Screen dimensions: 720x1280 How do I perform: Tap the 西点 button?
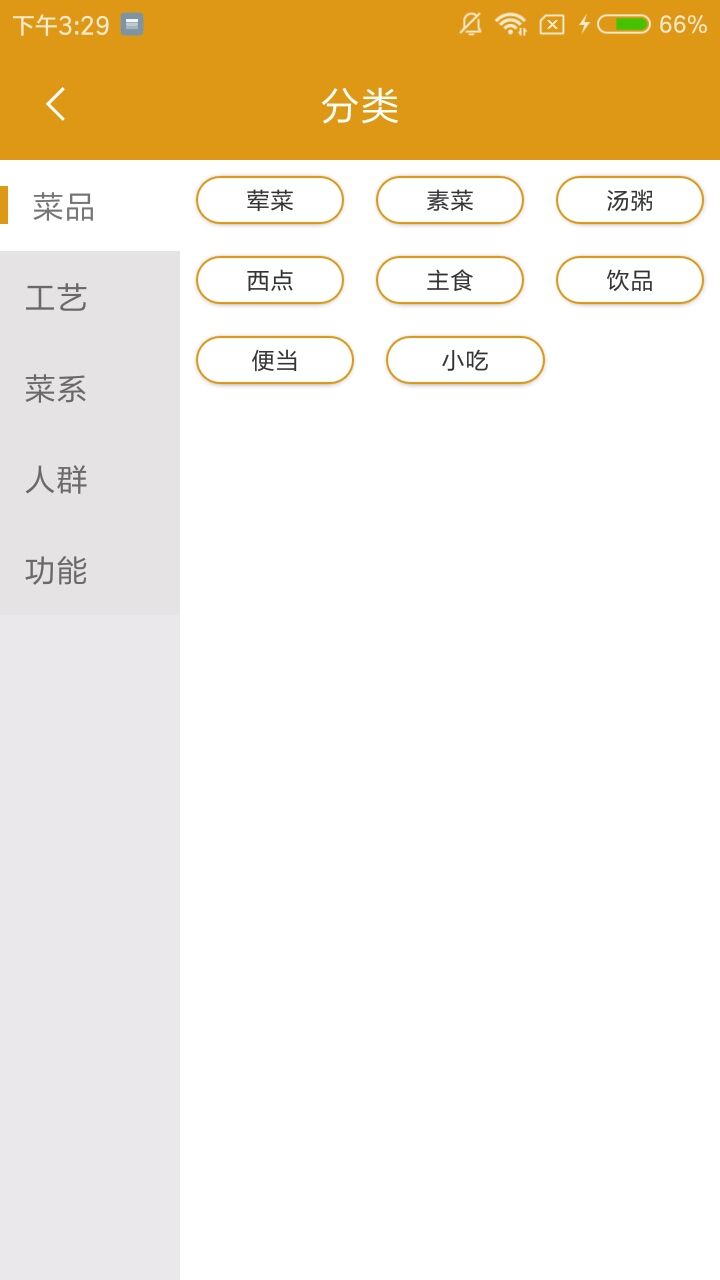[270, 280]
